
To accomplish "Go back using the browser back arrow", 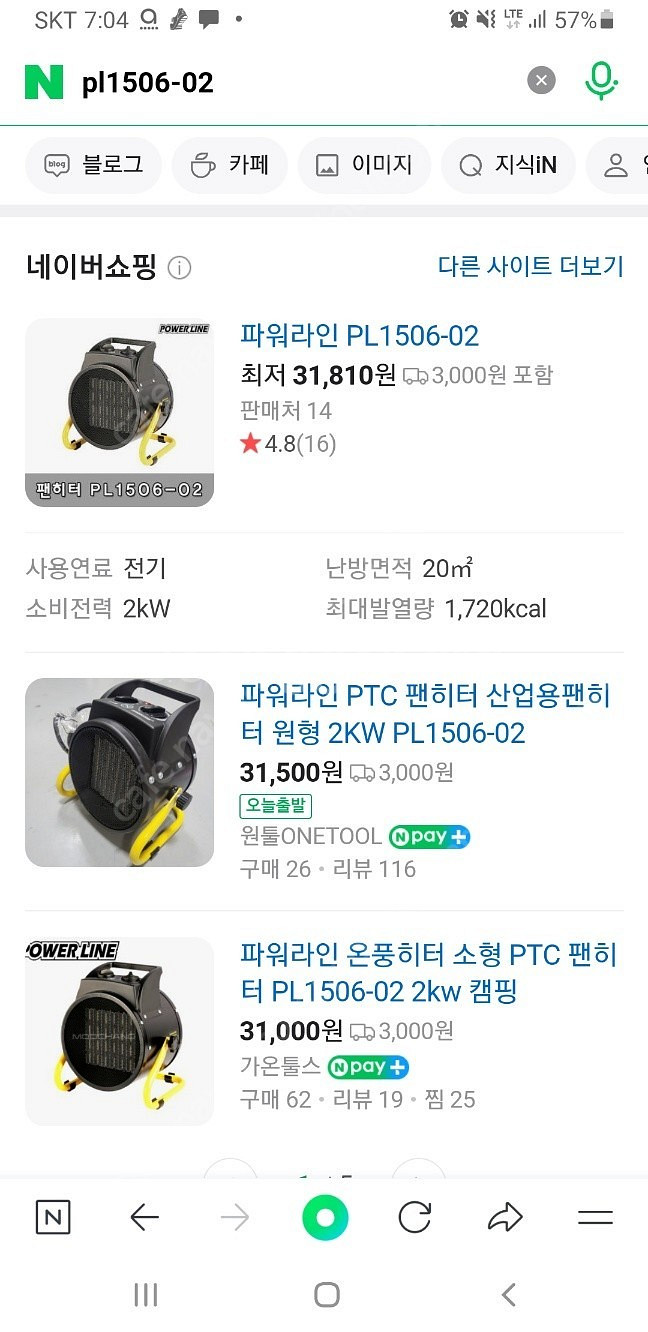I will (x=145, y=1217).
